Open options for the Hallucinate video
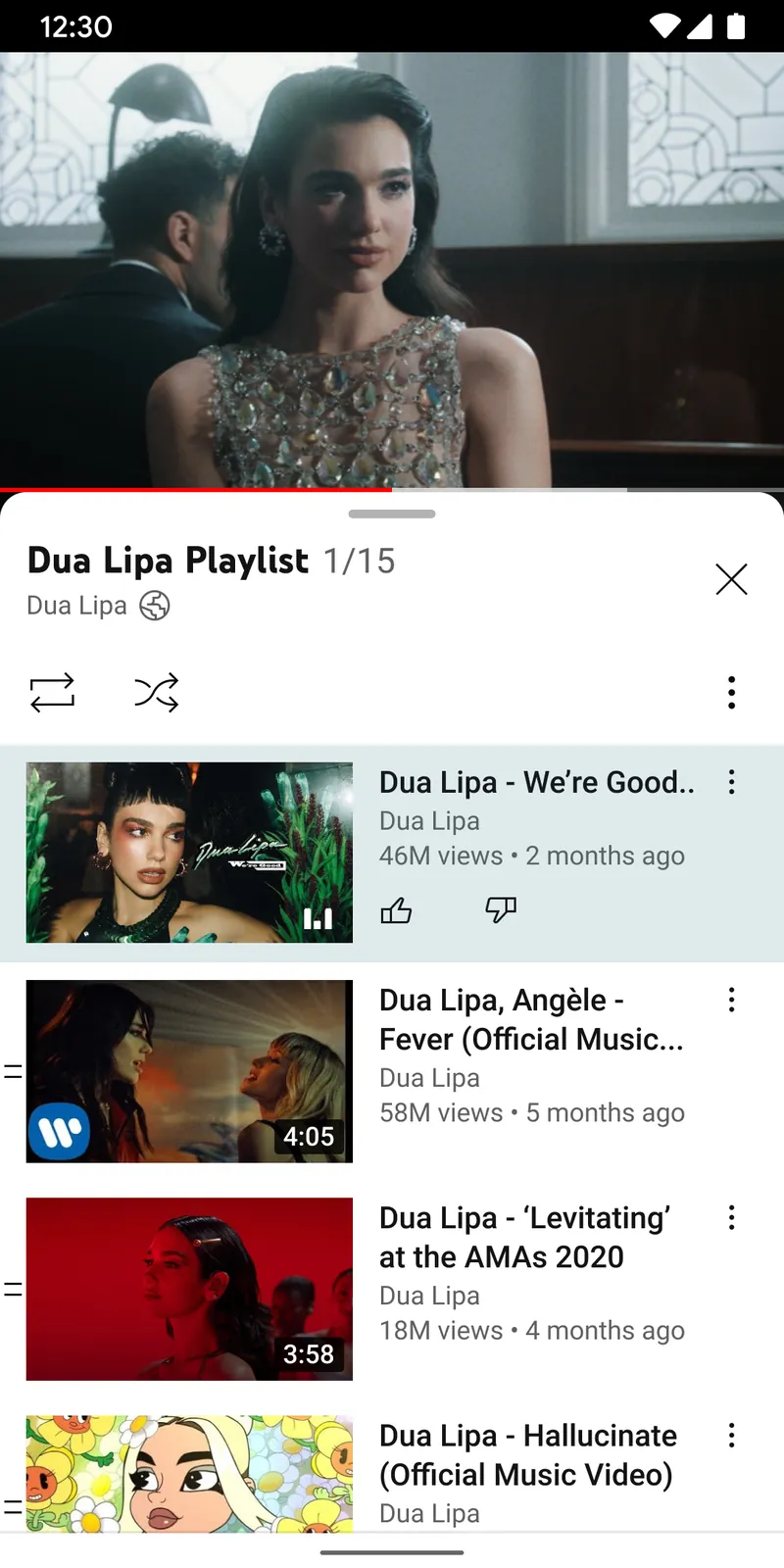This screenshot has height=1568, width=784. [731, 1435]
